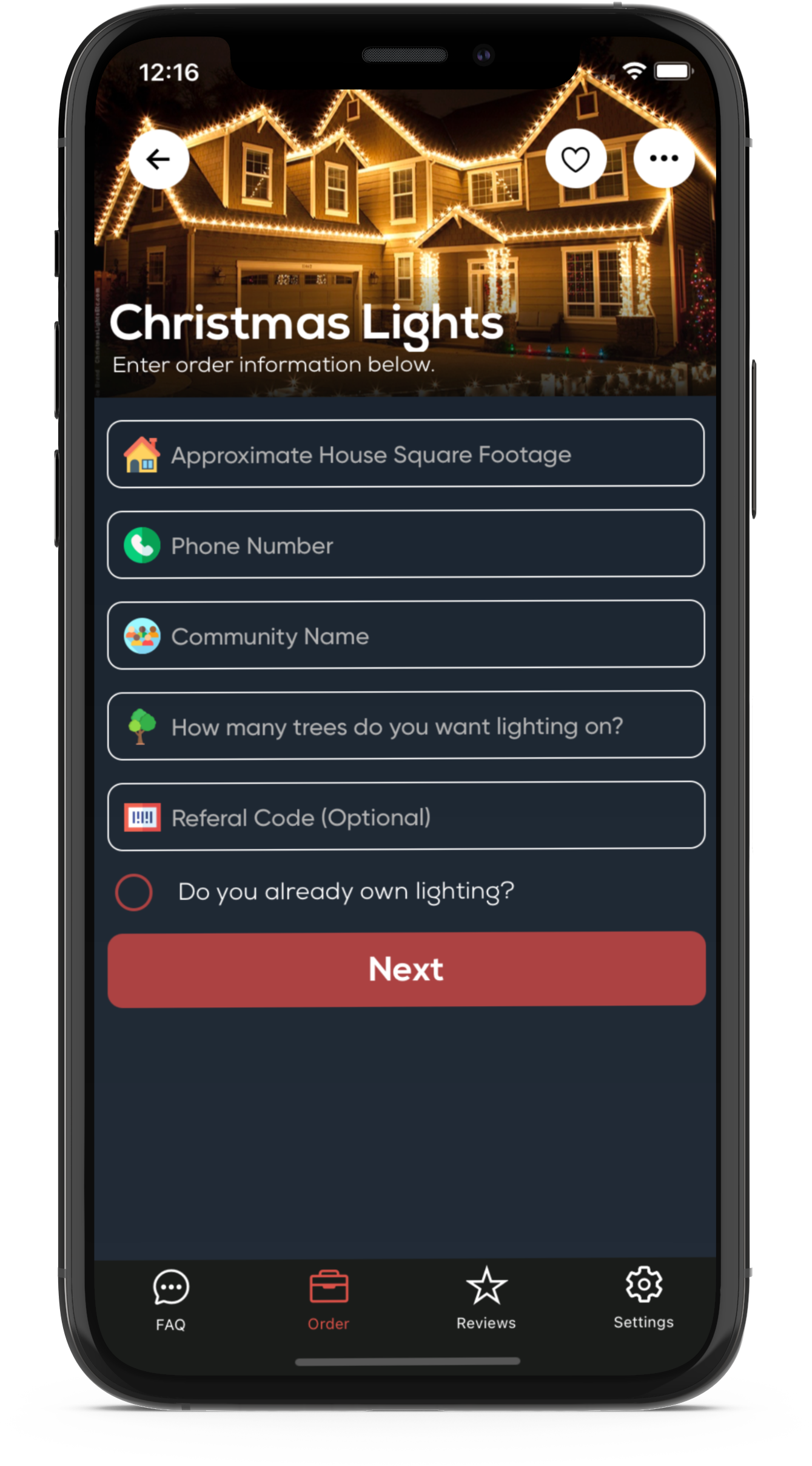Favorite Christmas Lights with the heart icon
The image size is (812, 1466).
coord(575,159)
